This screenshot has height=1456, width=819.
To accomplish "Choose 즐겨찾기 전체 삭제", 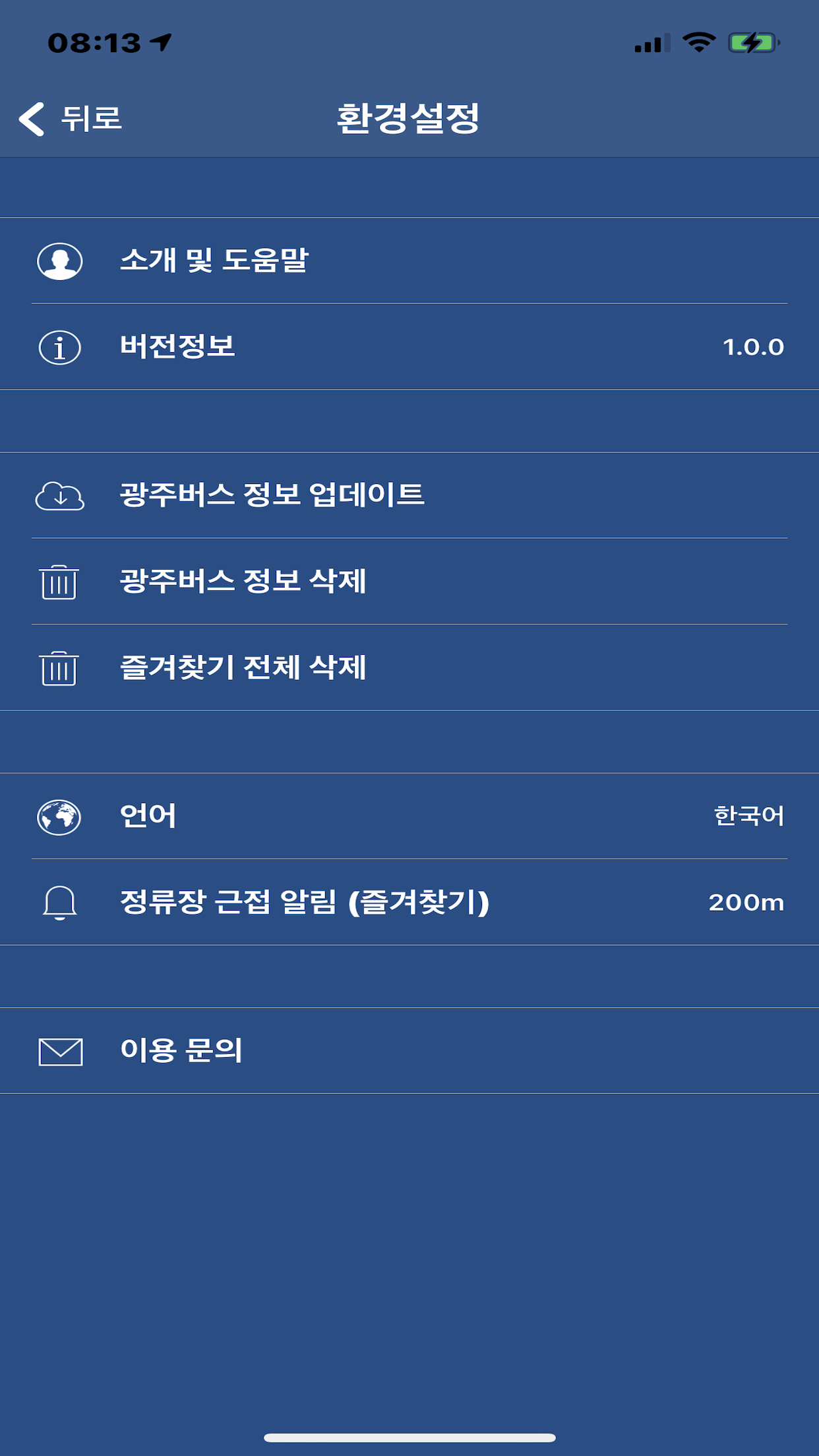I will (x=409, y=667).
